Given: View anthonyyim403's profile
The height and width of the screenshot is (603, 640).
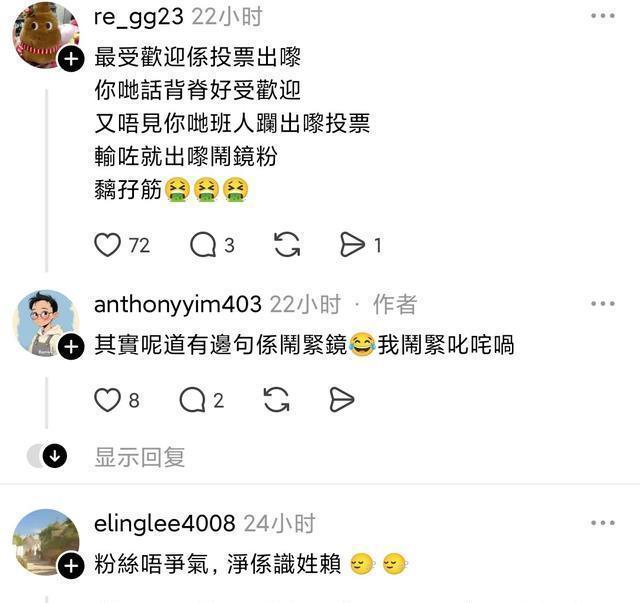Looking at the screenshot, I should coord(45,322).
